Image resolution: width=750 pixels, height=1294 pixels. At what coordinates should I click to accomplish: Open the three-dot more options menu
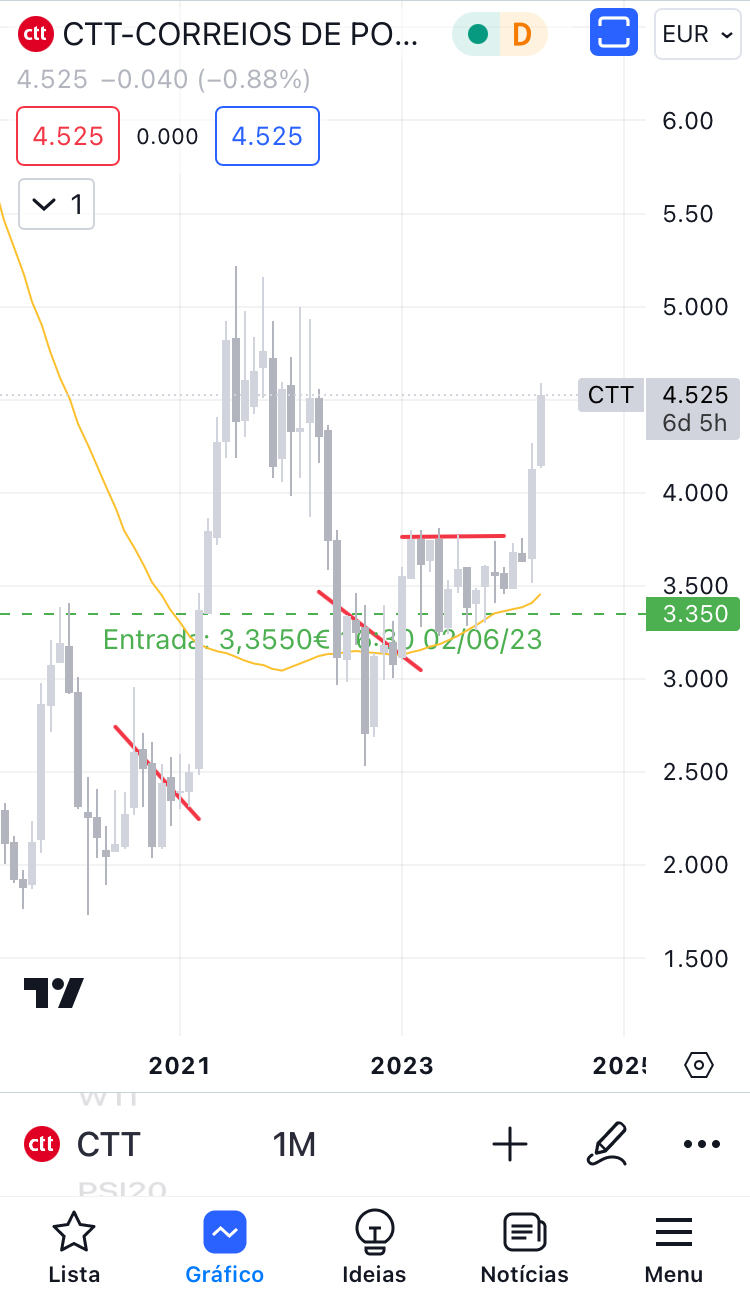pyautogui.click(x=702, y=1144)
